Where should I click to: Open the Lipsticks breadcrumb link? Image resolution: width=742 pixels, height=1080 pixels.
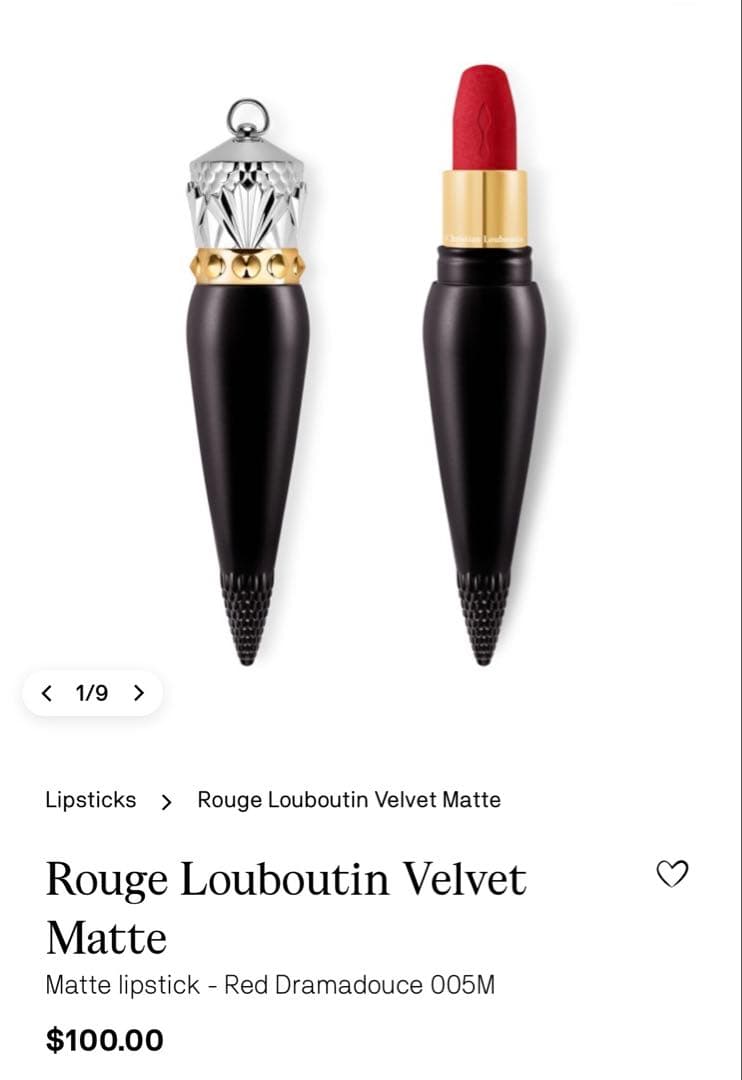(x=89, y=800)
